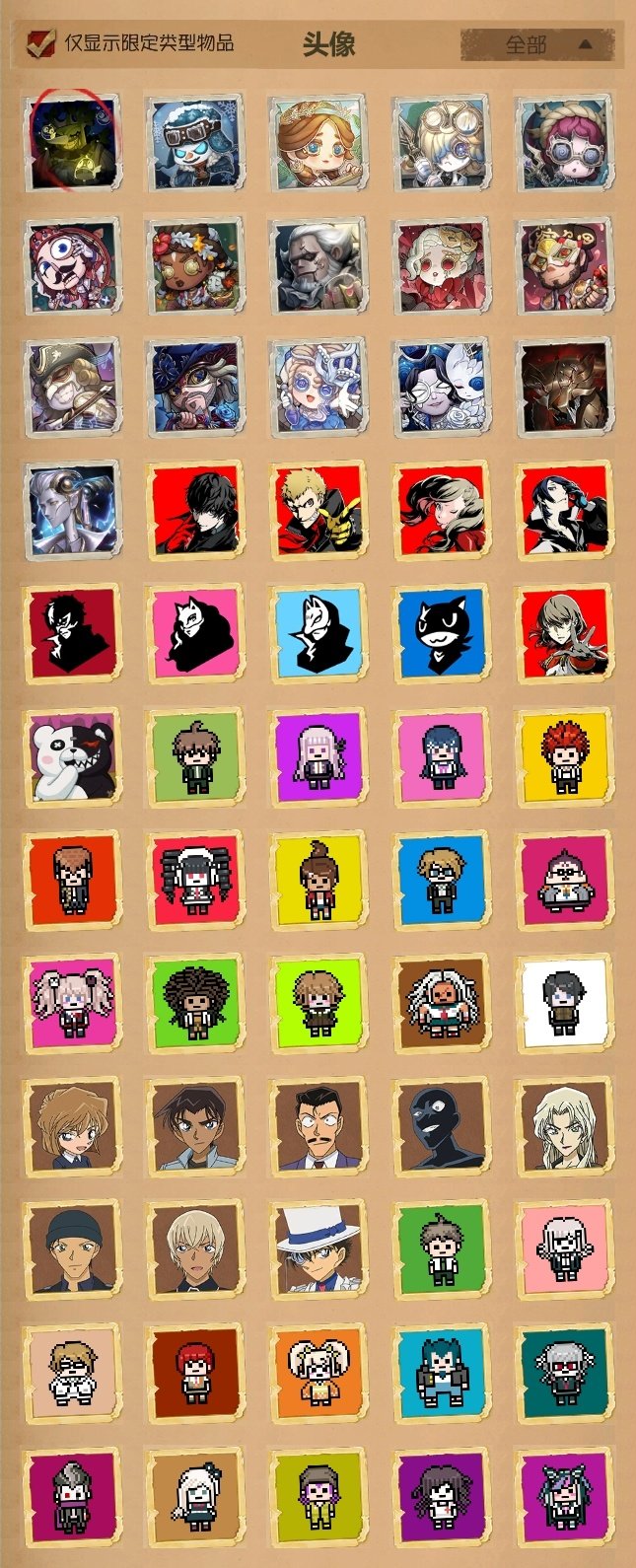
Task: Select the black cat avatar on blue background
Action: [x=441, y=633]
